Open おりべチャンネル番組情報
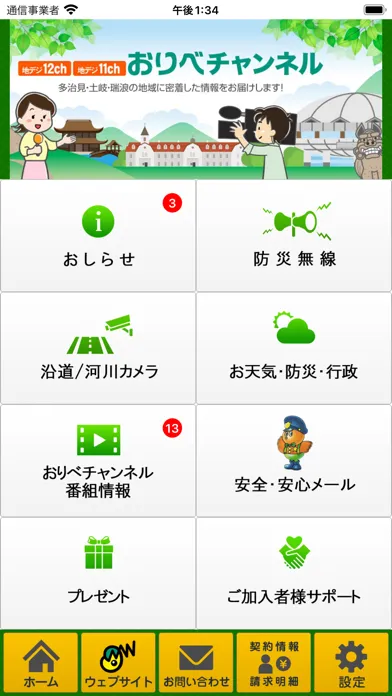This screenshot has height=696, width=392. pyautogui.click(x=98, y=461)
